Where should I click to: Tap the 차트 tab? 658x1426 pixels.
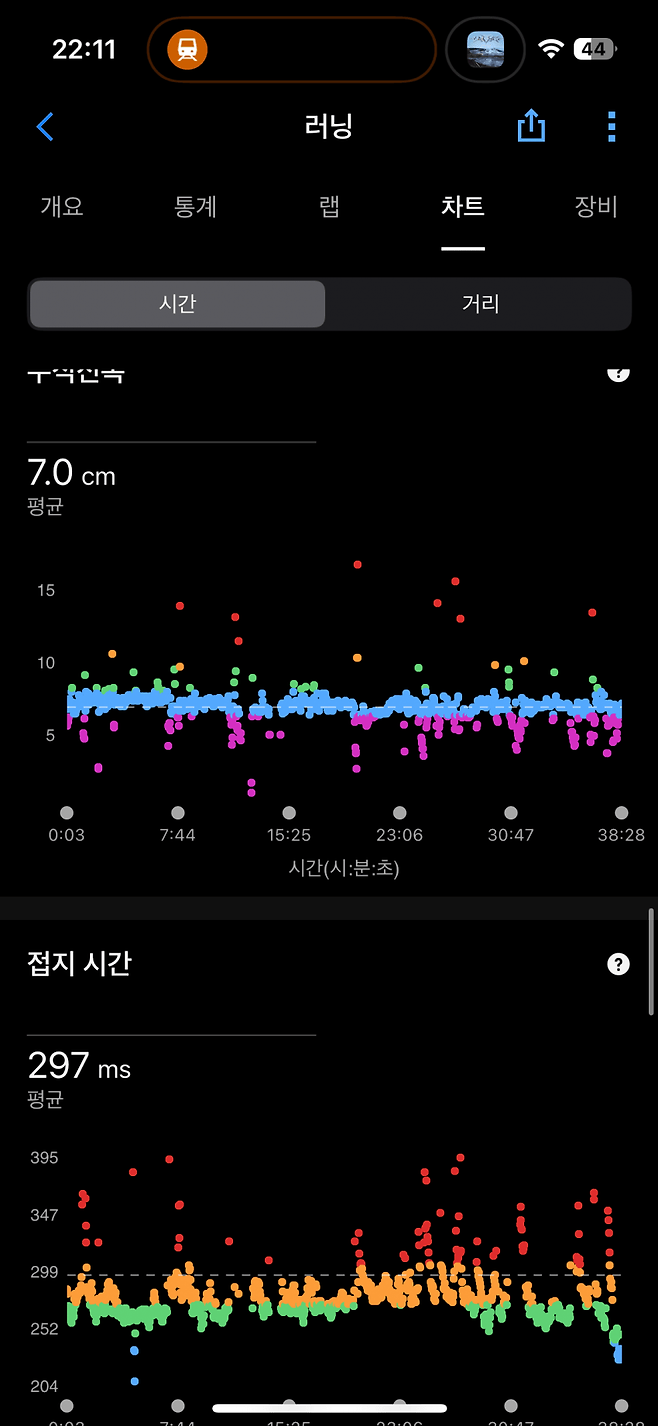coord(462,207)
